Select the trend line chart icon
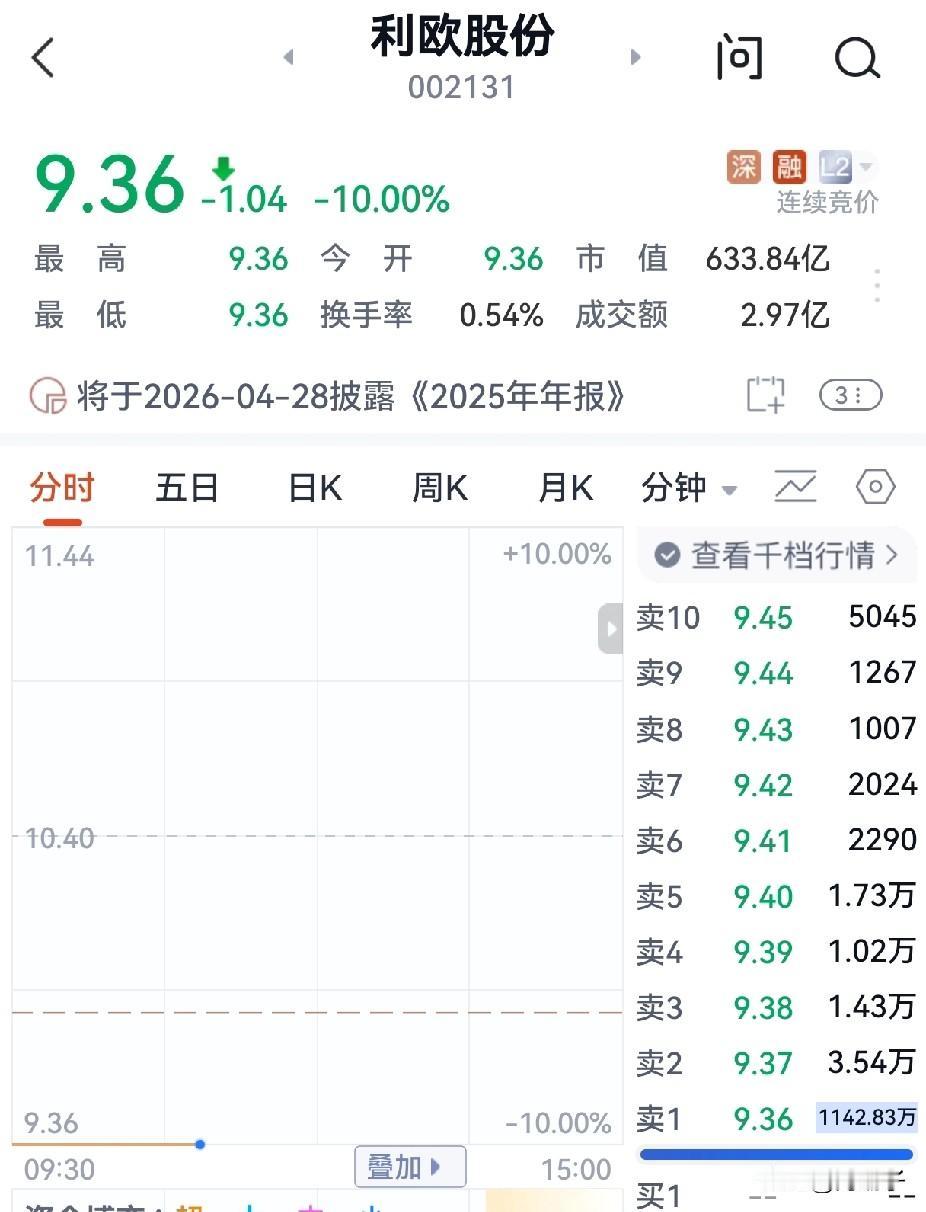The width and height of the screenshot is (926, 1212). click(x=795, y=487)
